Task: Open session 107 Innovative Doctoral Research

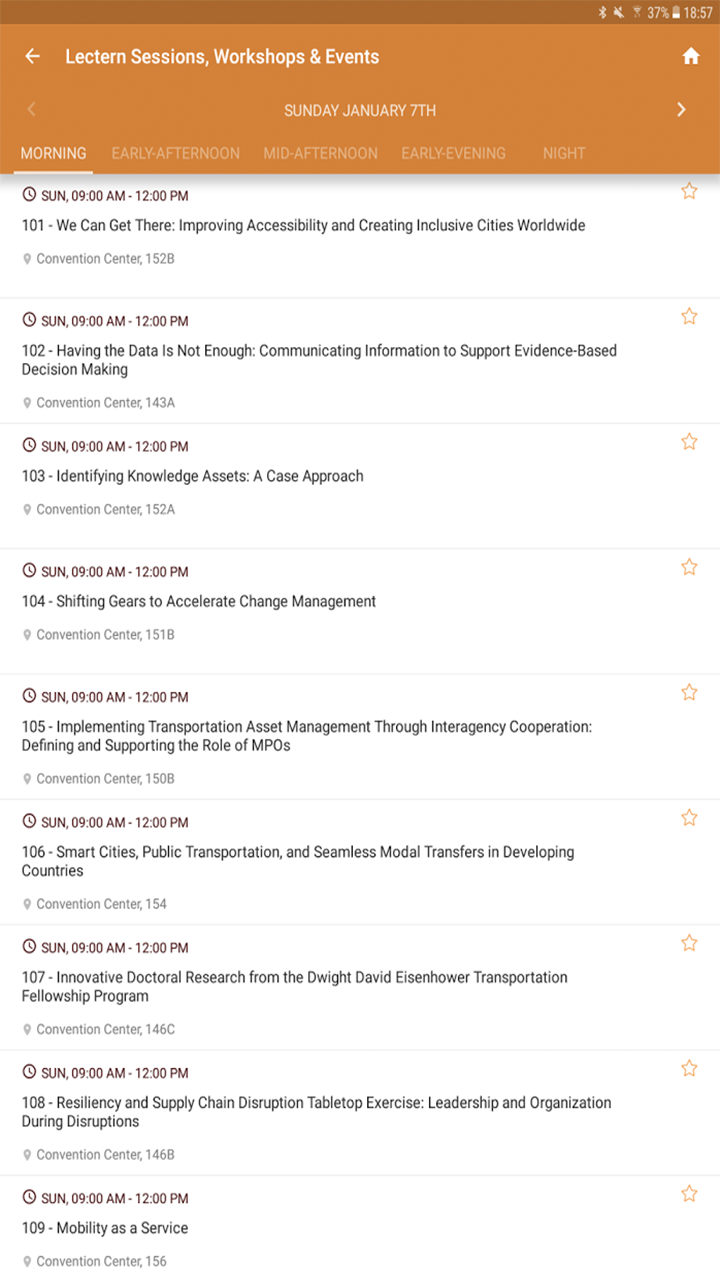Action: (294, 986)
